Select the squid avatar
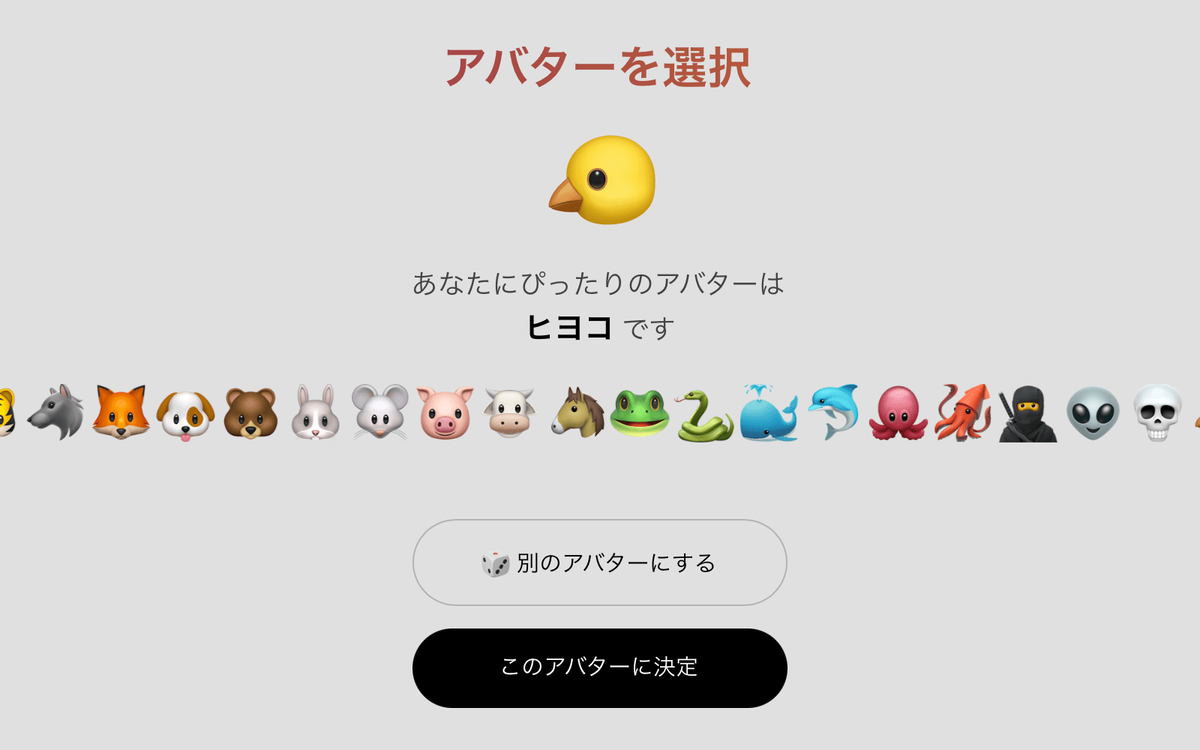Viewport: 1200px width, 750px height. (x=963, y=412)
